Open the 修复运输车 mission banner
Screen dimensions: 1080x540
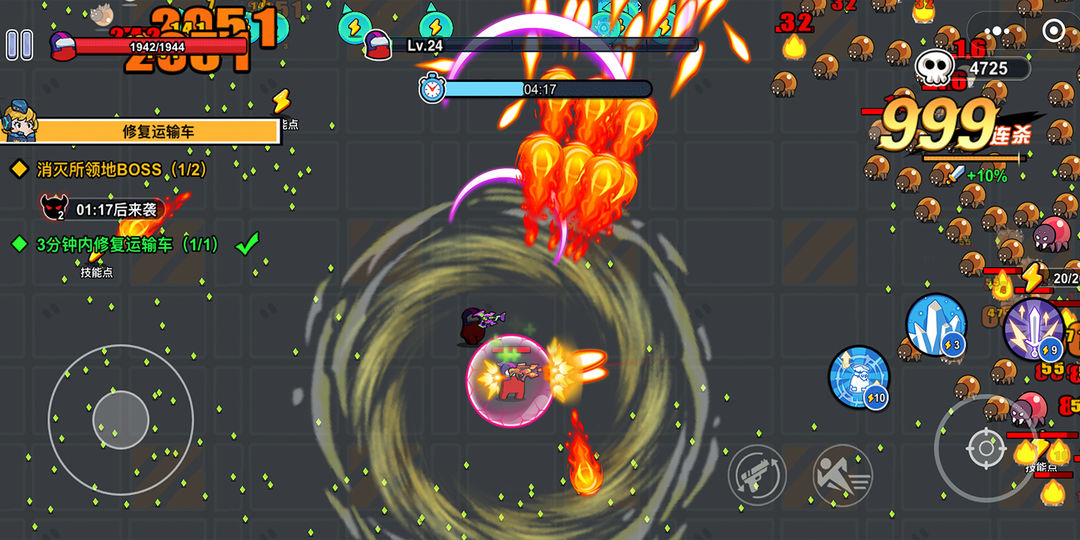[x=157, y=131]
